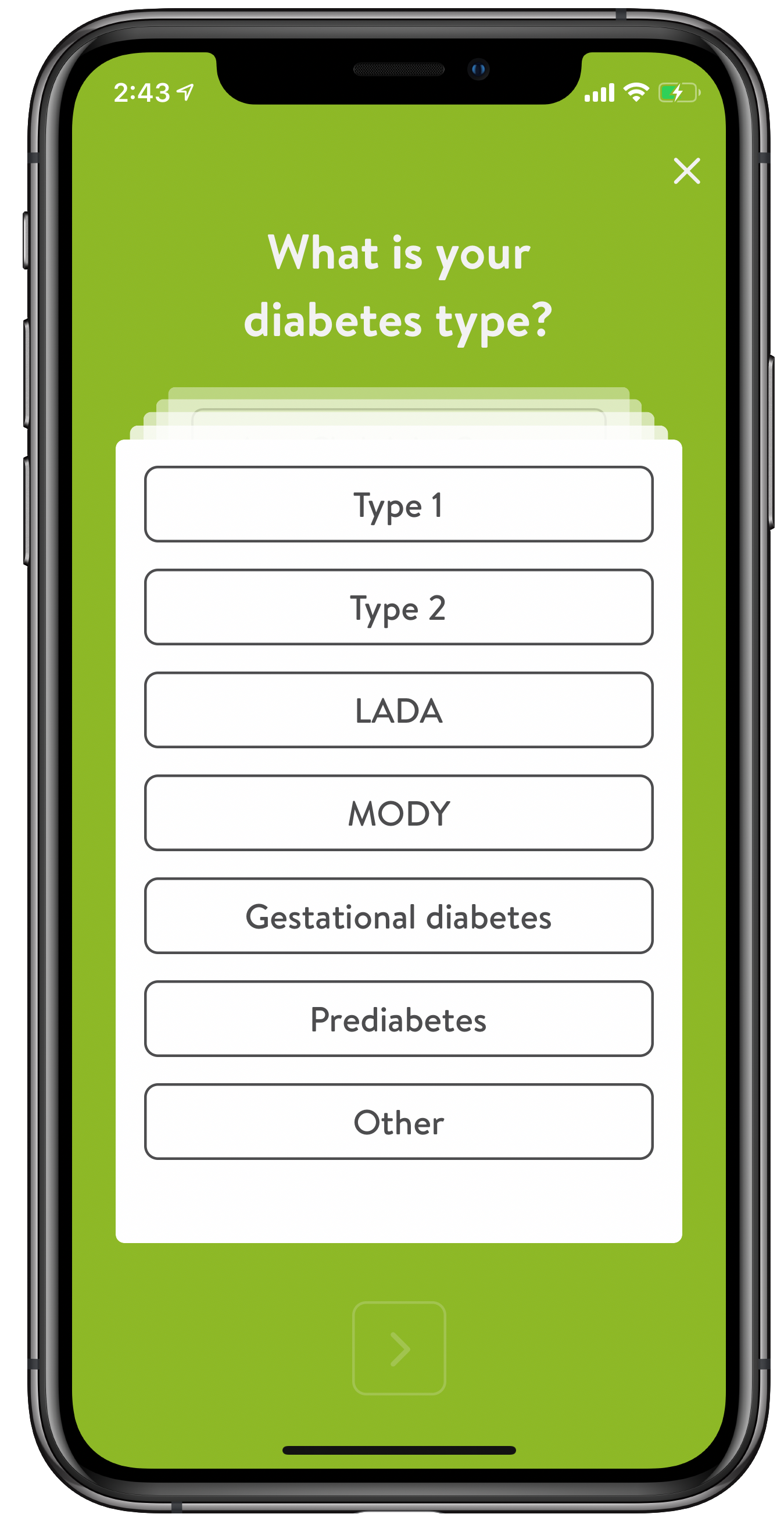This screenshot has width=784, height=1521.
Task: Pick LADA from the list
Action: (x=399, y=710)
